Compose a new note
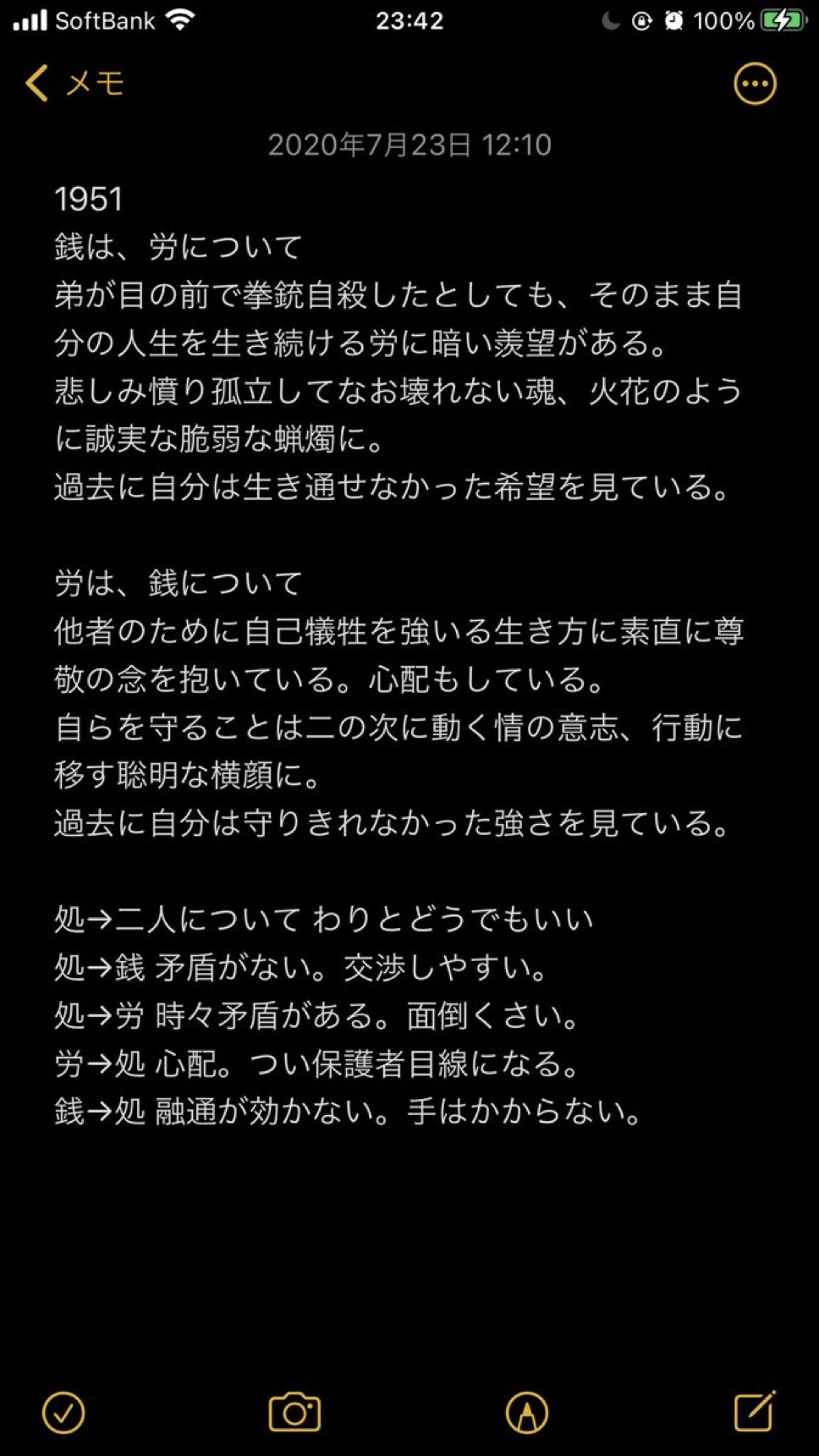This screenshot has width=819, height=1456. [754, 1410]
